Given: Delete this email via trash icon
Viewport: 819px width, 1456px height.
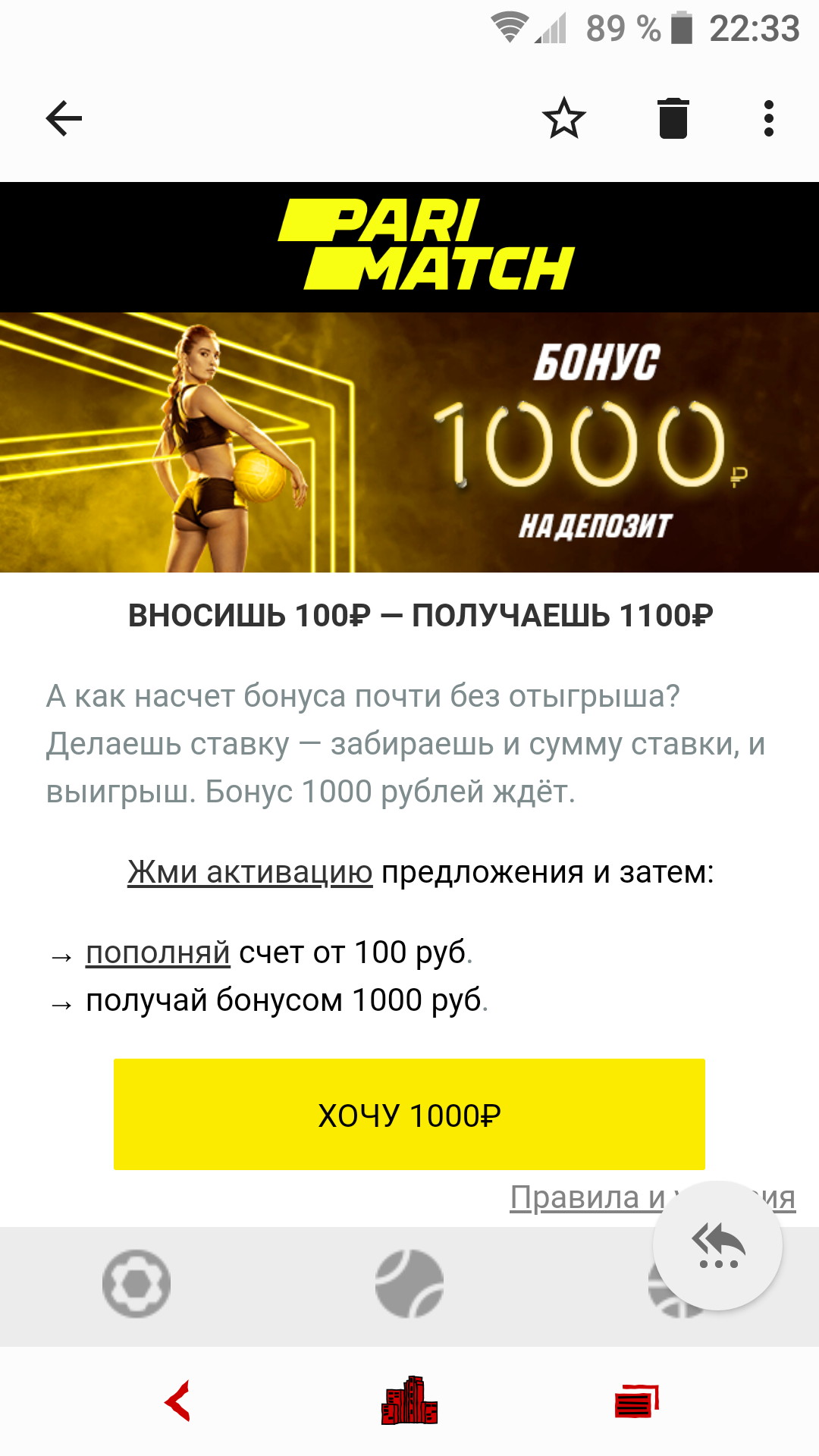Looking at the screenshot, I should click(673, 118).
